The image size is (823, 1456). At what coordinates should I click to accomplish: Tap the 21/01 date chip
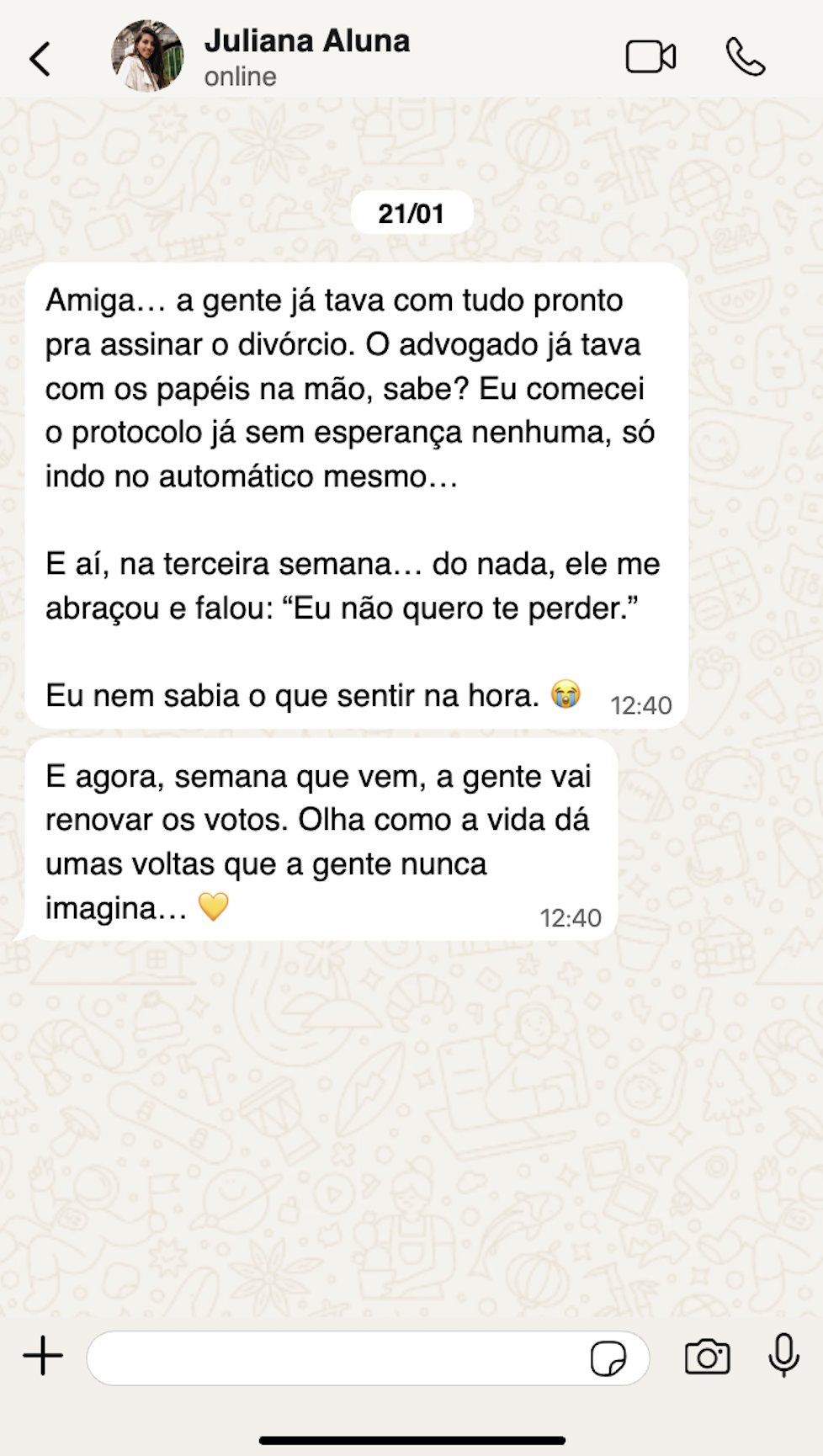pyautogui.click(x=411, y=213)
